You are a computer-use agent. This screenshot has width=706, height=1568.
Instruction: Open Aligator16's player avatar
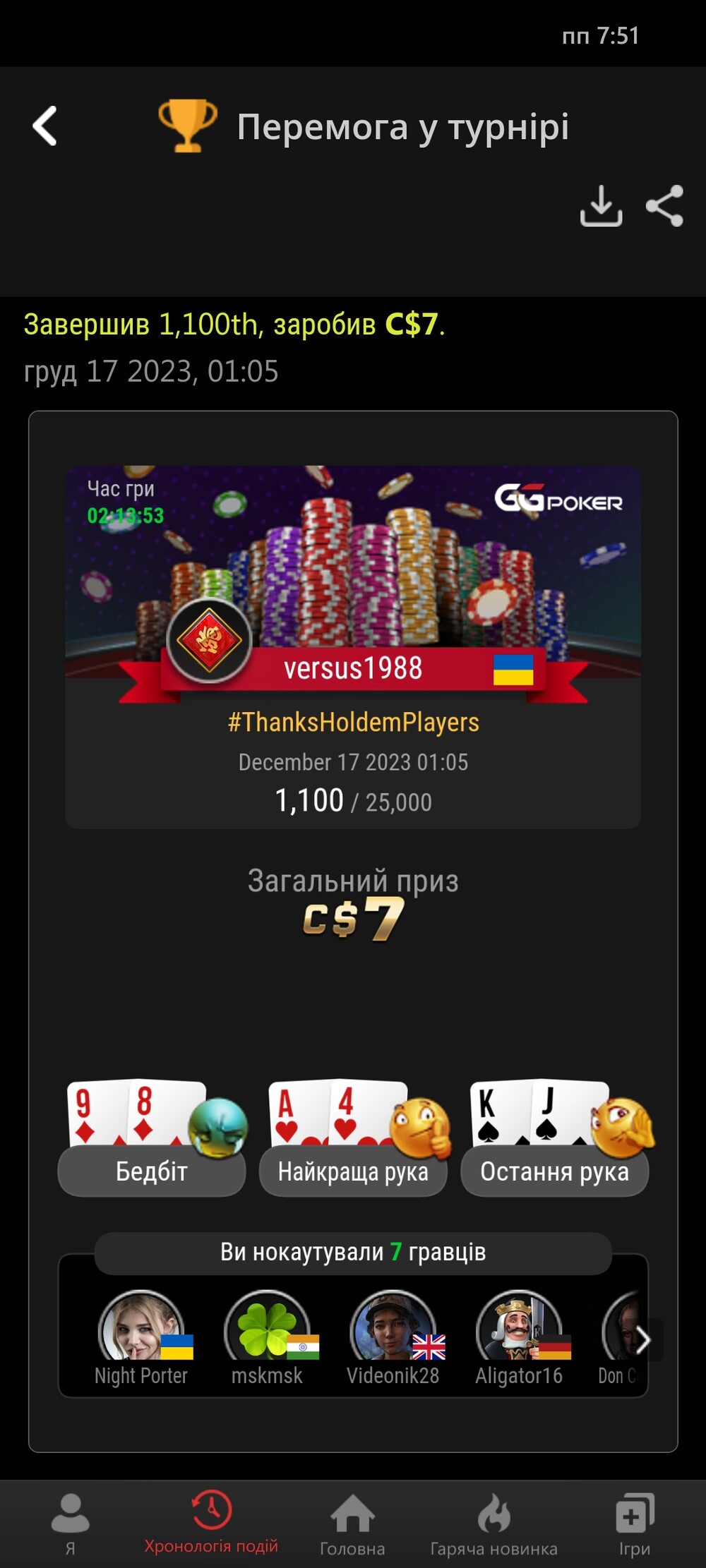tap(519, 1328)
